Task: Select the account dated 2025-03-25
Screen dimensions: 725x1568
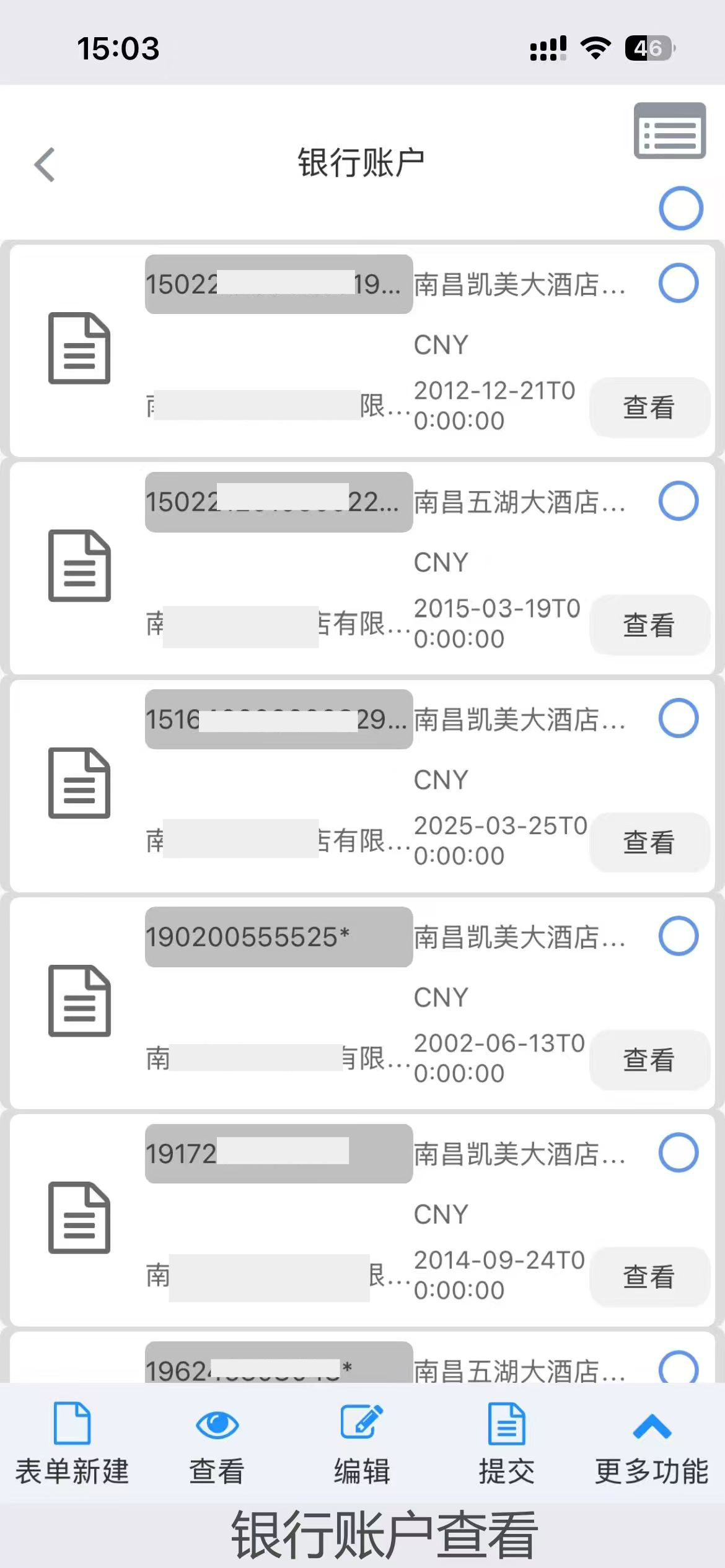Action: coord(679,718)
